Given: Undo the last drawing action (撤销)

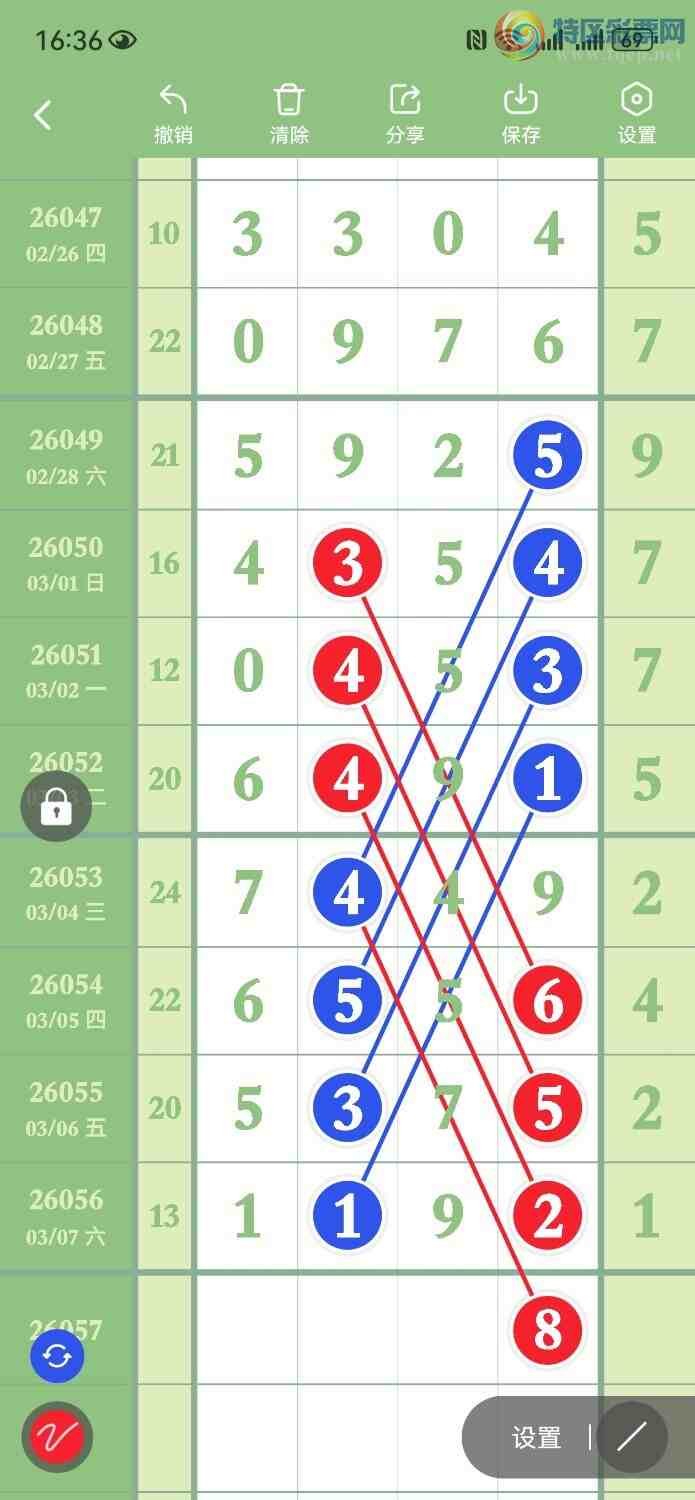Looking at the screenshot, I should tap(173, 114).
